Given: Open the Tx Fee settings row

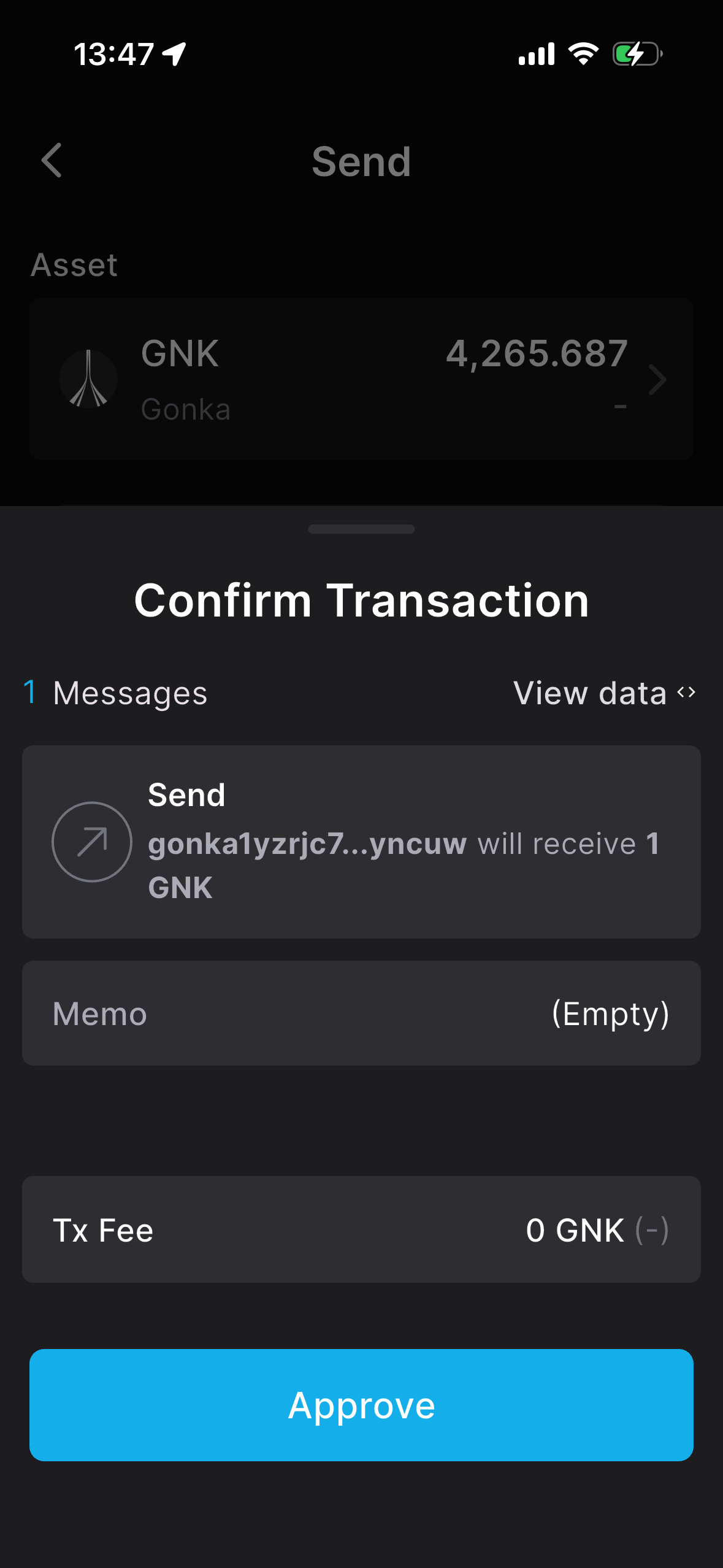Looking at the screenshot, I should 361,1229.
